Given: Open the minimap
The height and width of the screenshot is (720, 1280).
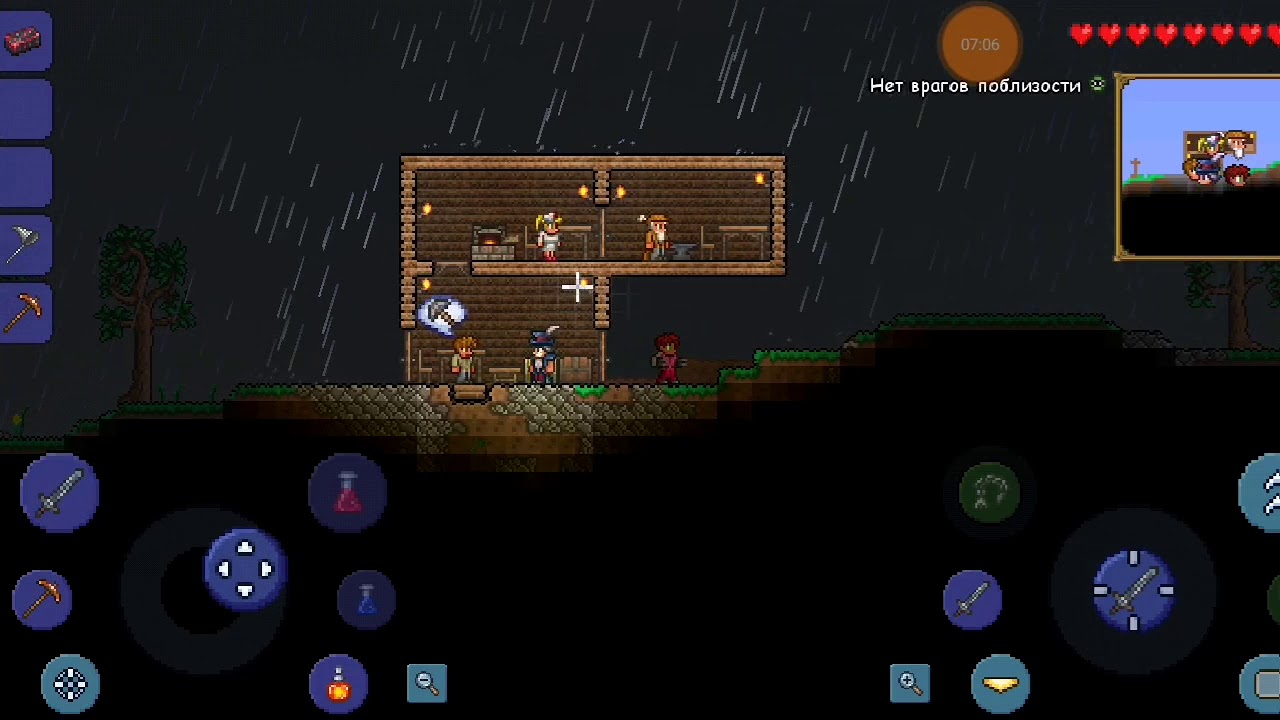Looking at the screenshot, I should (x=1198, y=167).
